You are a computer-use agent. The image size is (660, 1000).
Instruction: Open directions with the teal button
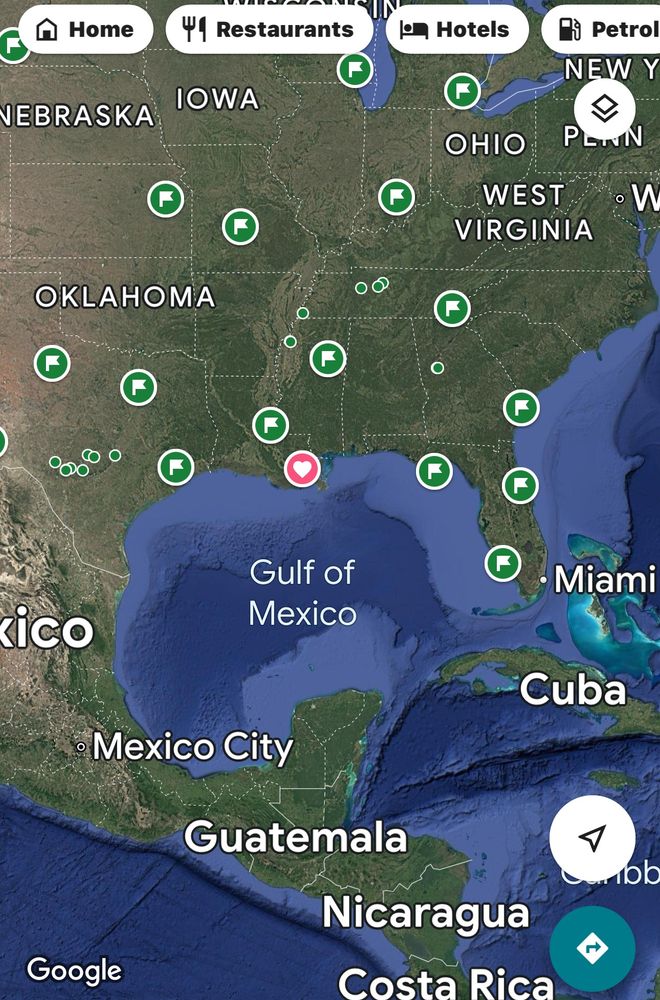[x=592, y=948]
